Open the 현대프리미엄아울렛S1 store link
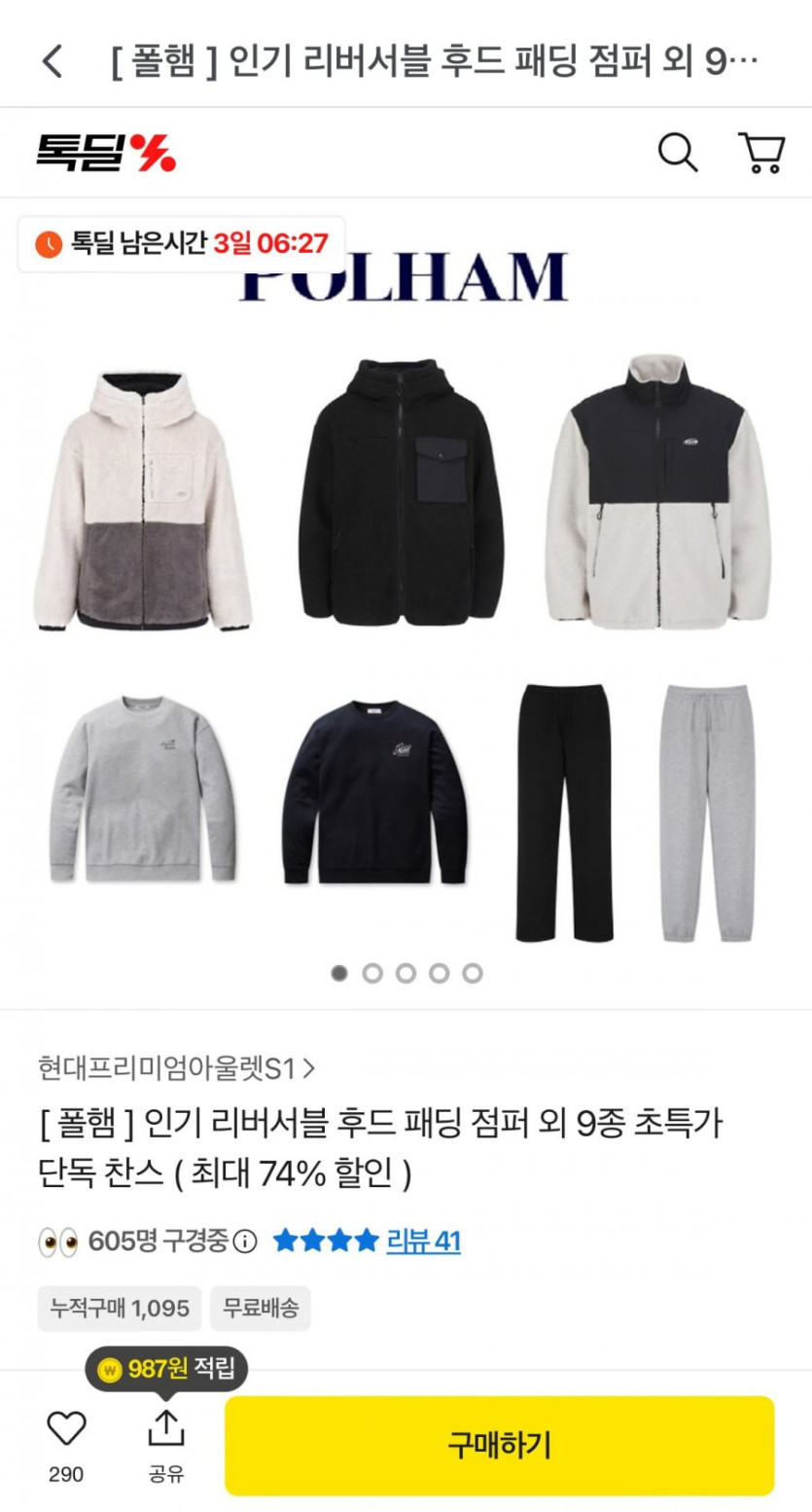 coord(176,1068)
